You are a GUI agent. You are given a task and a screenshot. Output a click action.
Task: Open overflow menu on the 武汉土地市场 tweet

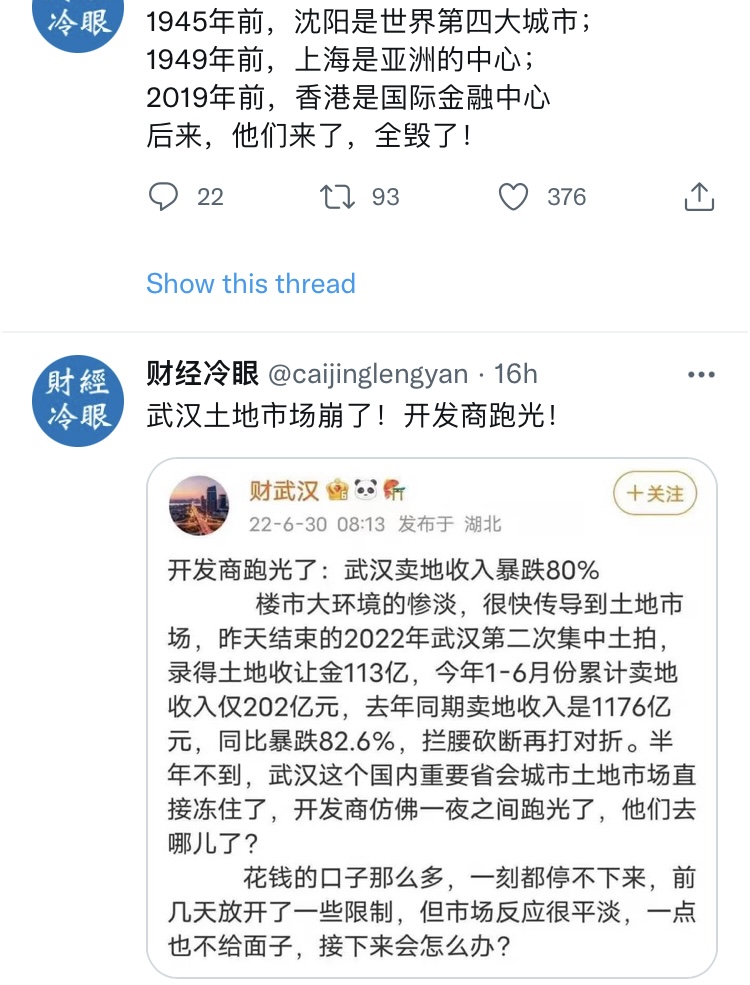701,374
